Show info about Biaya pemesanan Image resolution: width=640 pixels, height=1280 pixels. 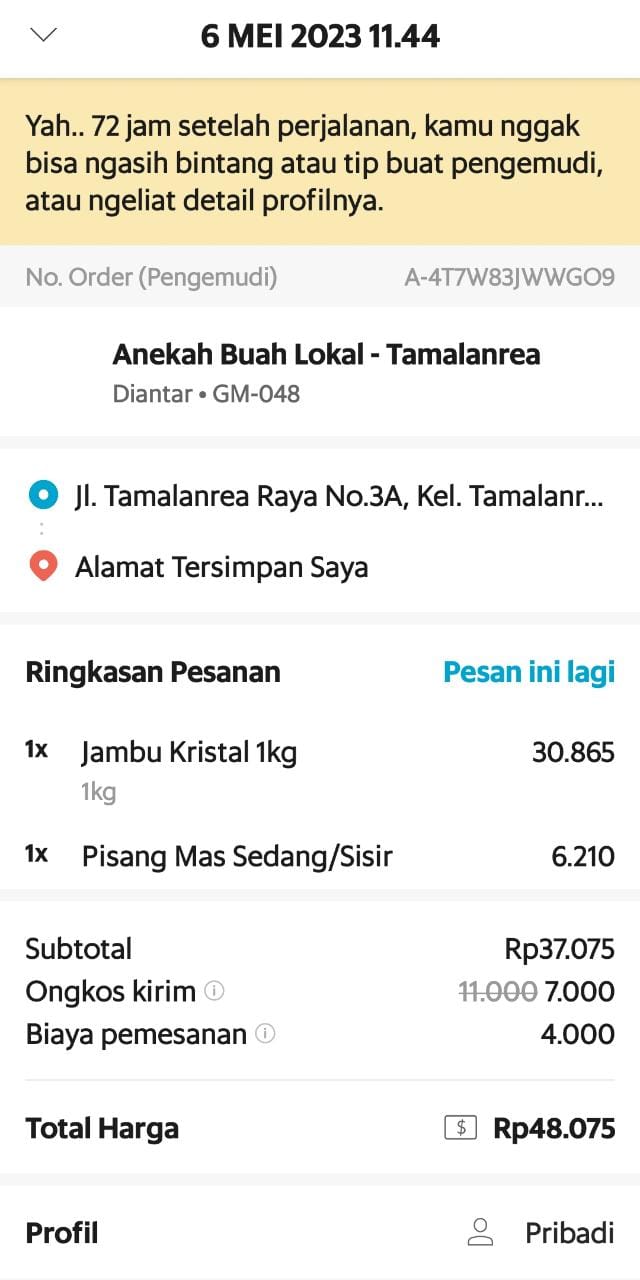[265, 1033]
